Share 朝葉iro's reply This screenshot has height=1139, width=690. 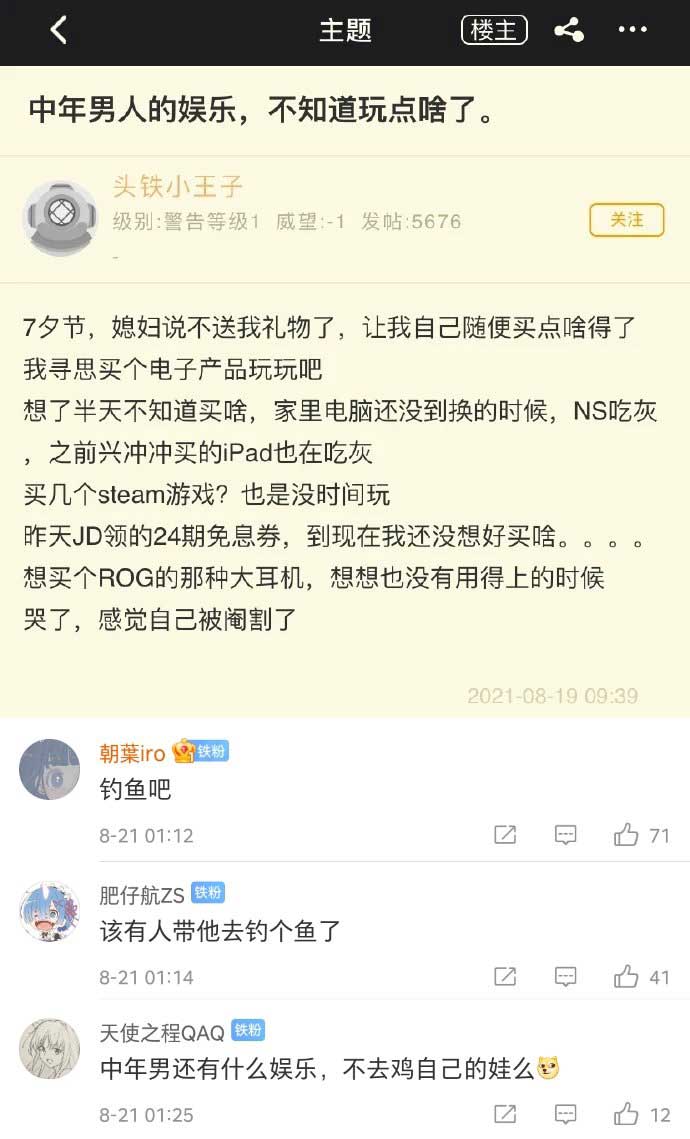[x=506, y=835]
